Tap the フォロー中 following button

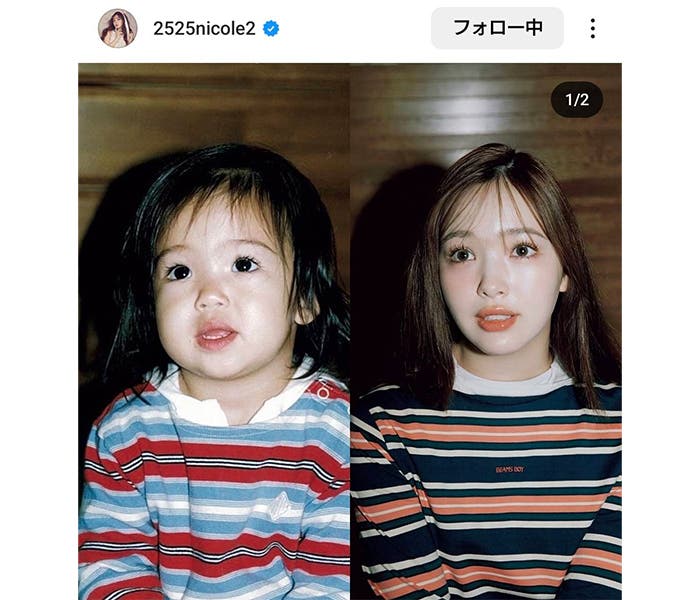click(x=497, y=28)
